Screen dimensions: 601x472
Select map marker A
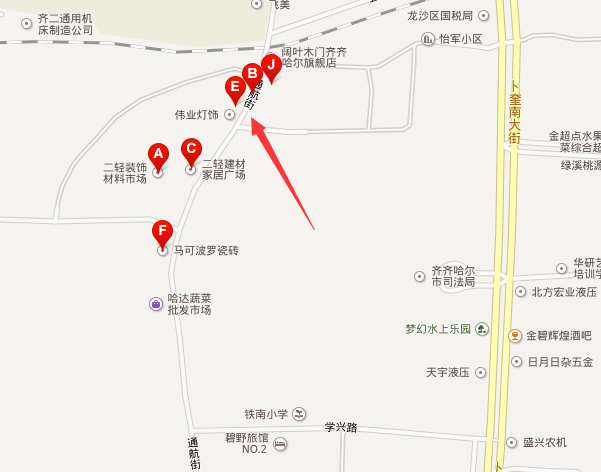pos(157,153)
